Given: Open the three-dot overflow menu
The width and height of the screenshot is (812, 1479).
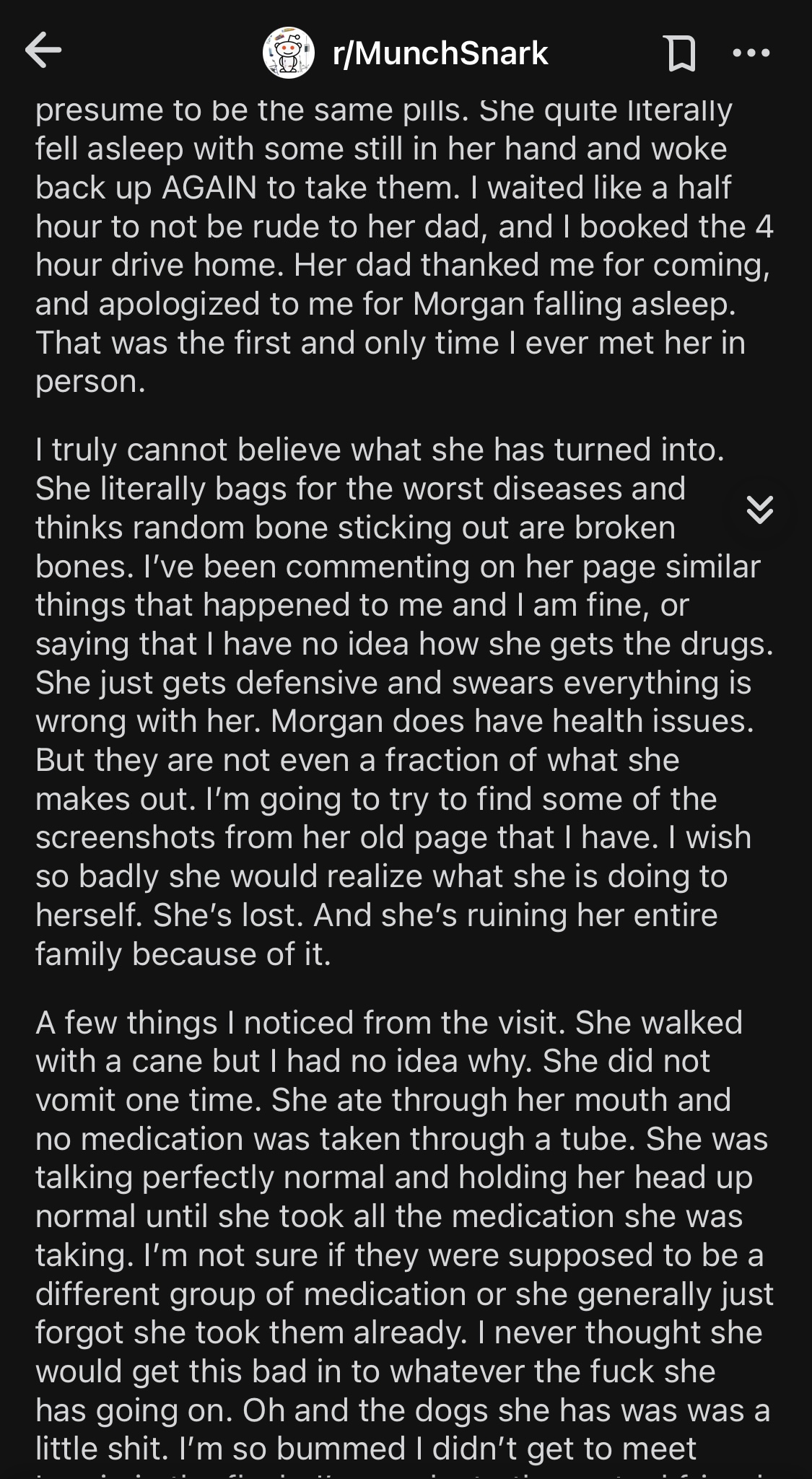Looking at the screenshot, I should click(751, 53).
